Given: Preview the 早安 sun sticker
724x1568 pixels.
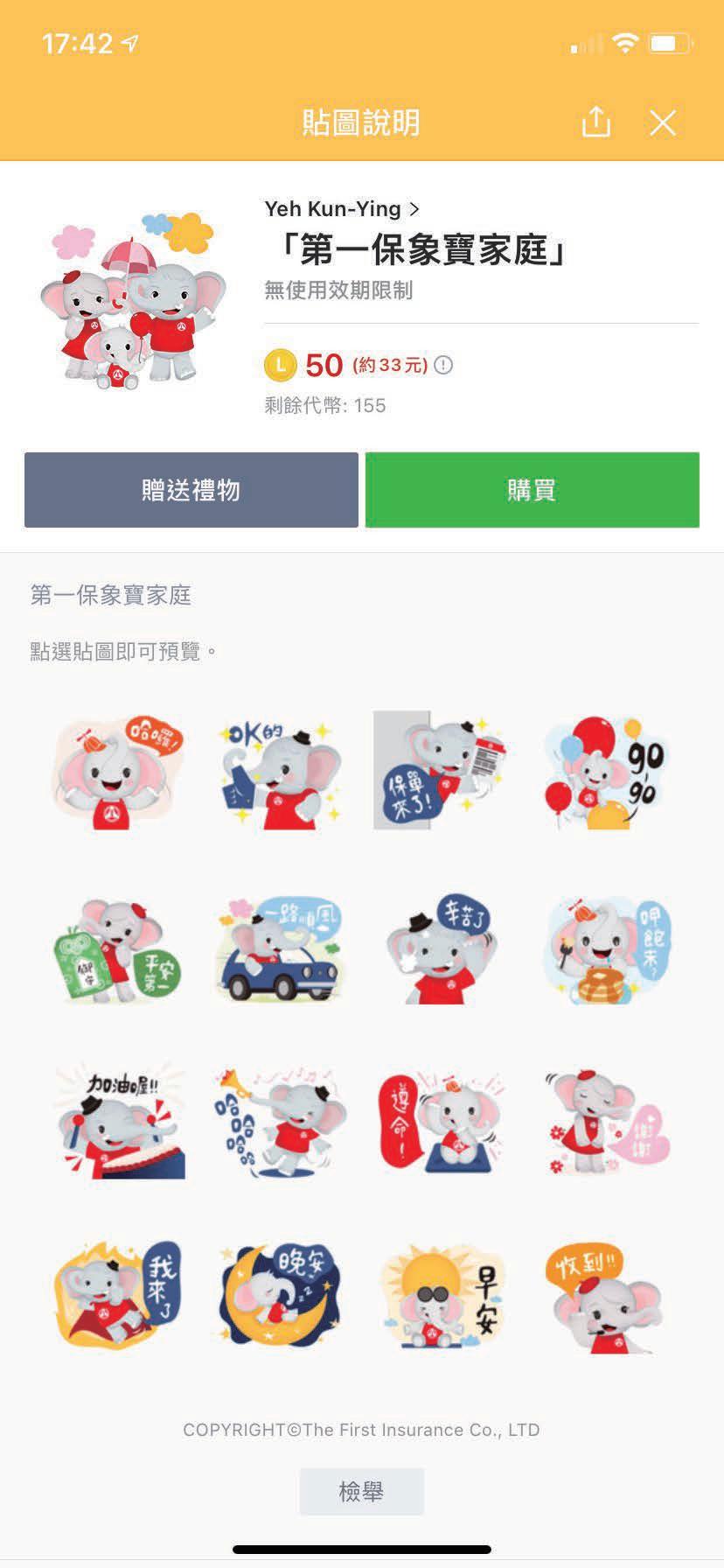Looking at the screenshot, I should pyautogui.click(x=441, y=1295).
